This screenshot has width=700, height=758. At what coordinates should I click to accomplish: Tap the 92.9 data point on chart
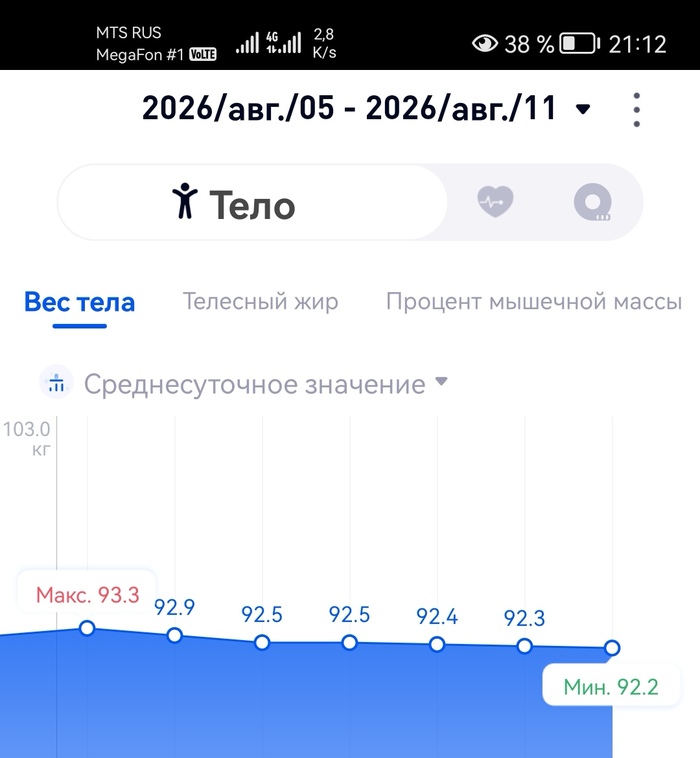175,635
